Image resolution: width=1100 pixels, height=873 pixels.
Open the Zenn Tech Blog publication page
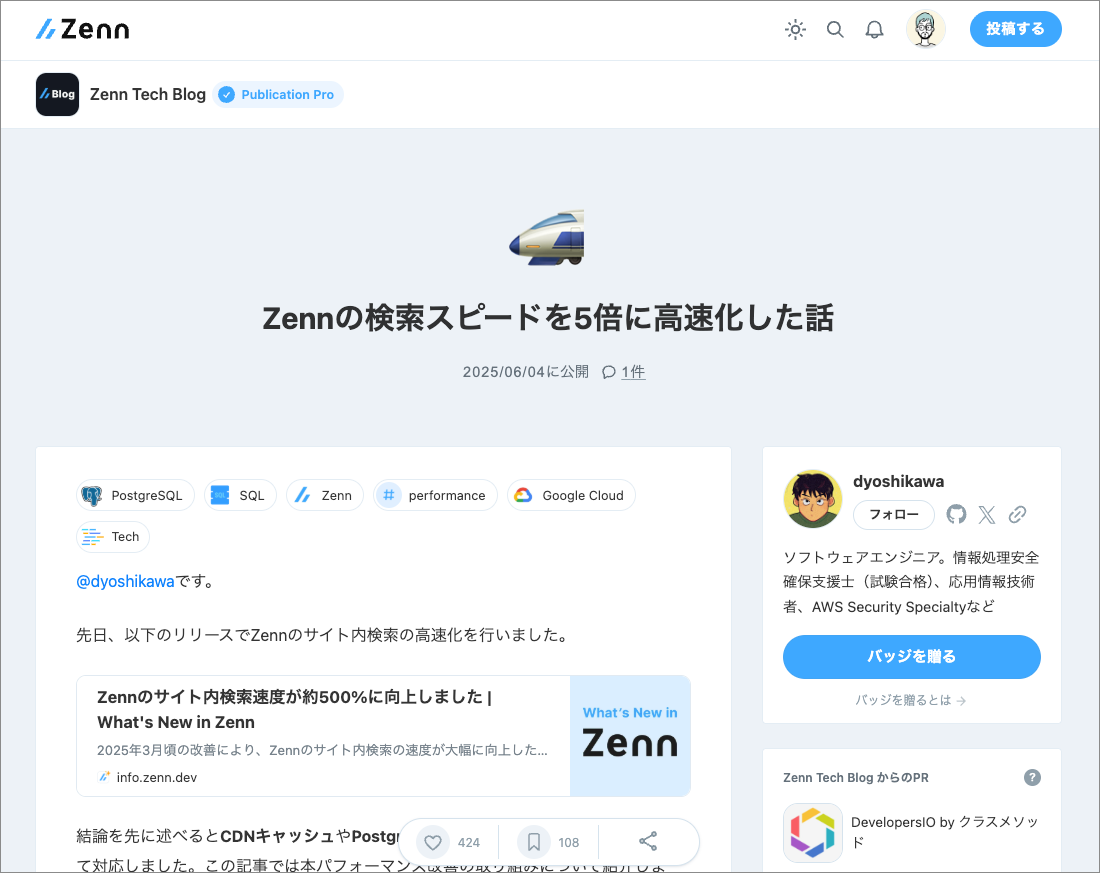click(147, 95)
